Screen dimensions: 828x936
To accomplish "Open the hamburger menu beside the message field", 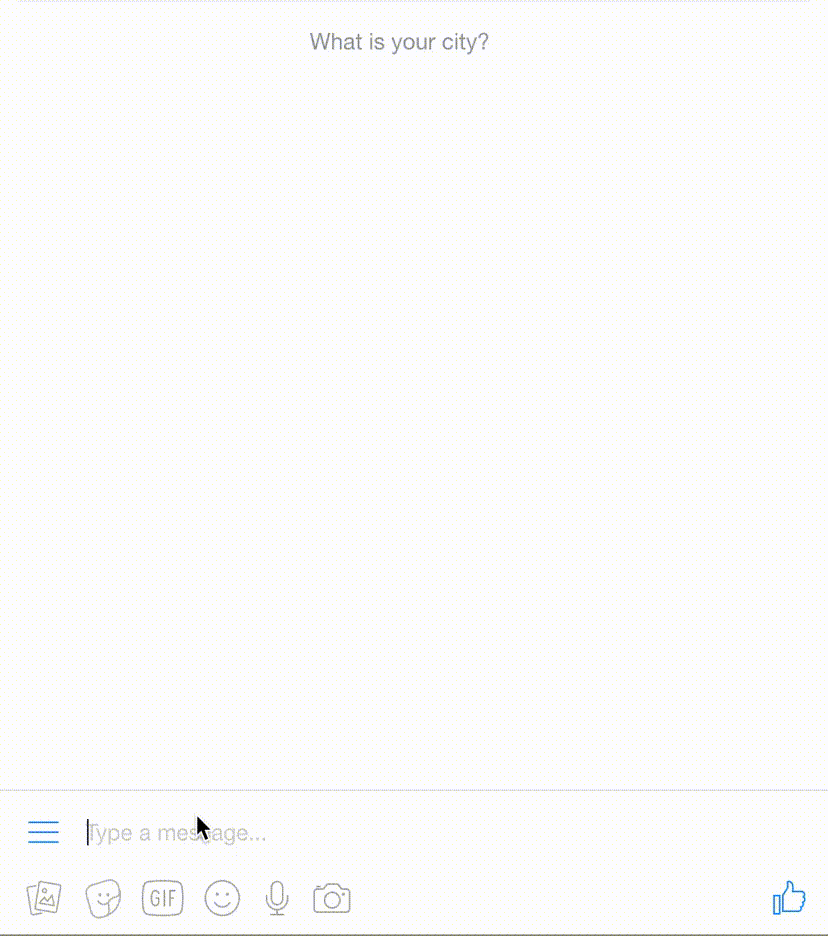I will click(43, 832).
